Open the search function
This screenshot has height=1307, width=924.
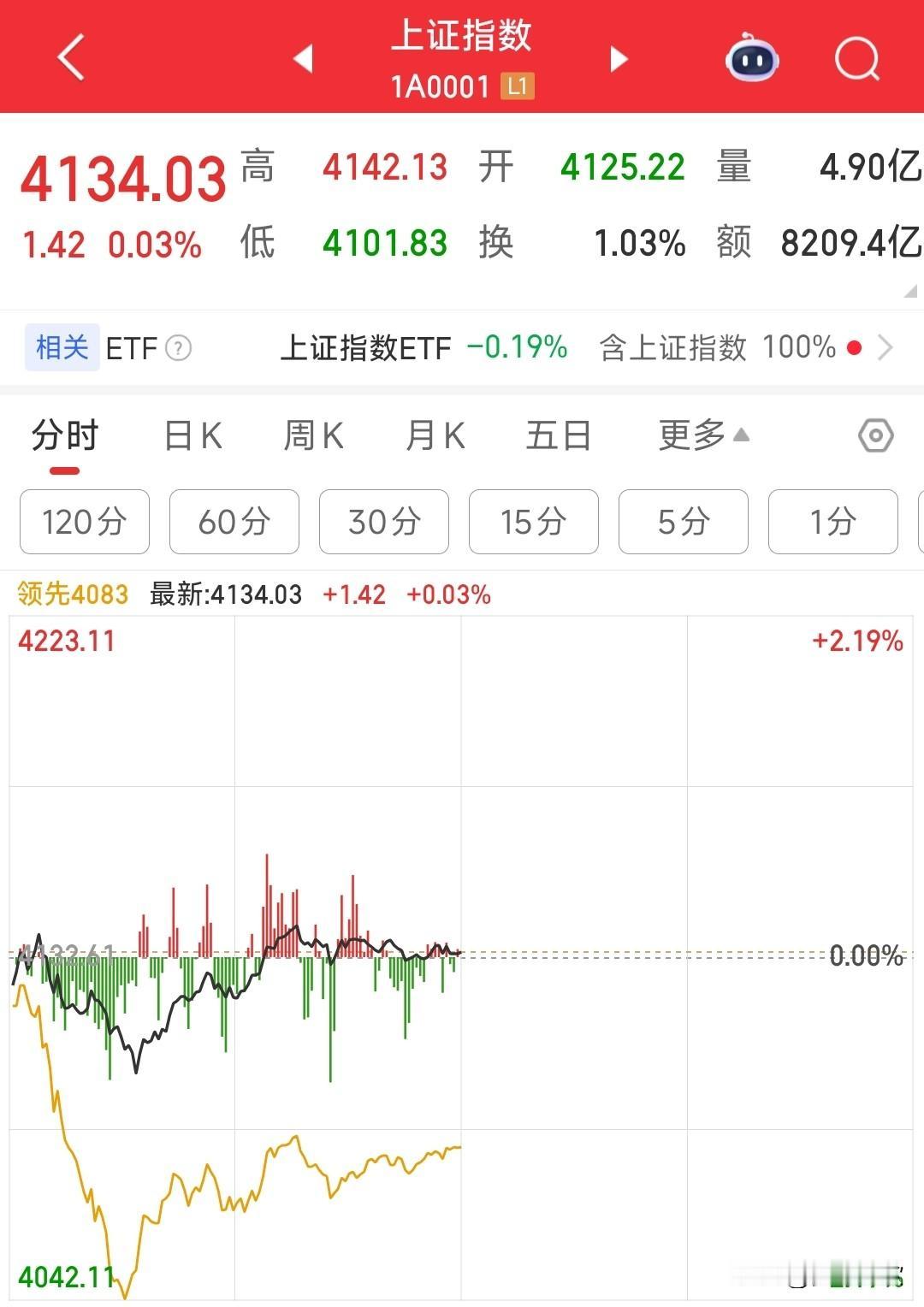click(x=856, y=58)
